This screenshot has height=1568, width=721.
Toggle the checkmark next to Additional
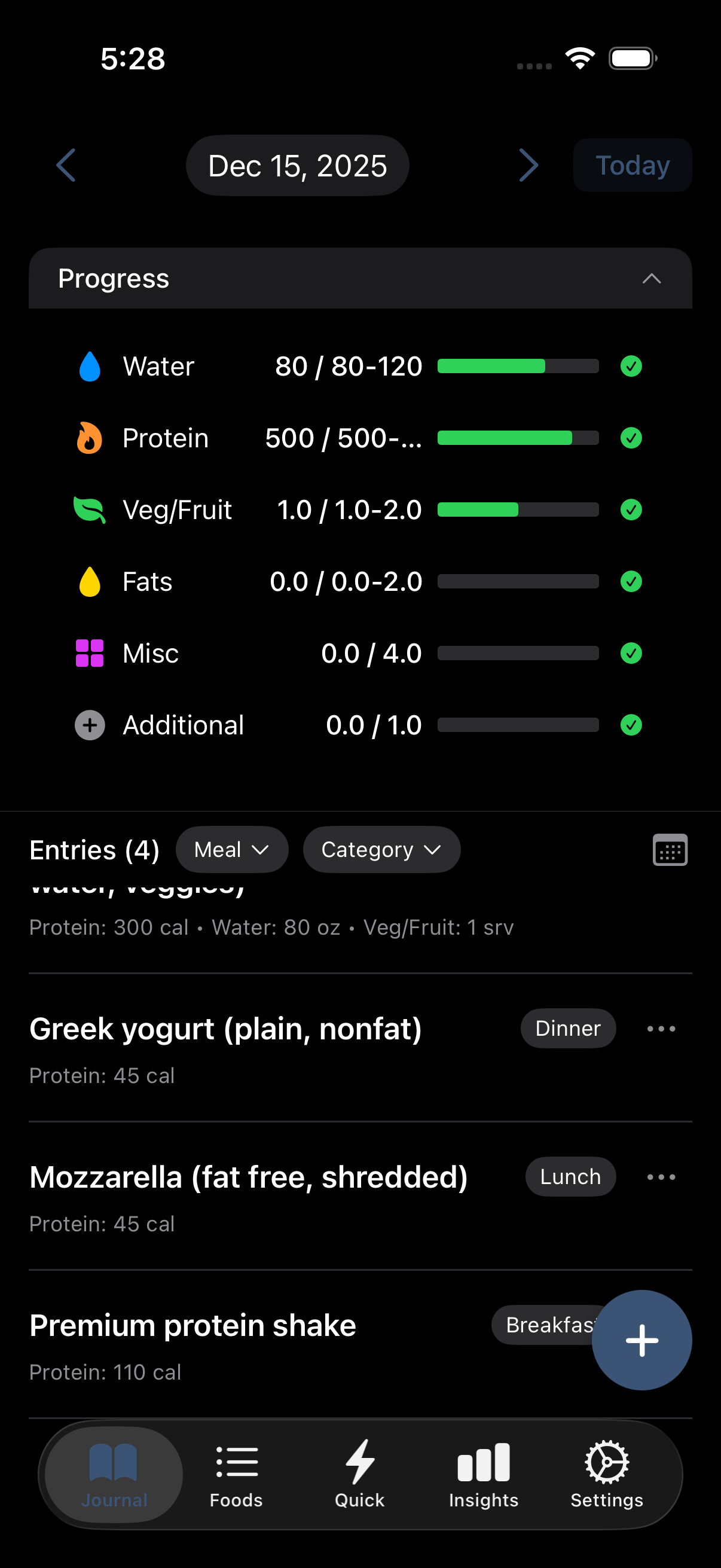[x=631, y=725]
